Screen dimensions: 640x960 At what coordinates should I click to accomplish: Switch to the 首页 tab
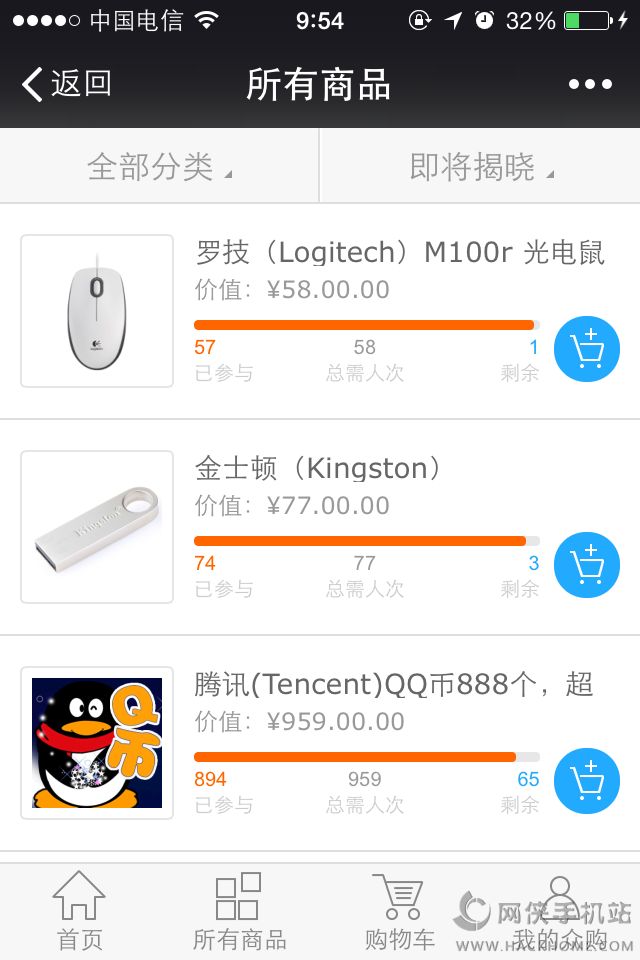pyautogui.click(x=79, y=910)
